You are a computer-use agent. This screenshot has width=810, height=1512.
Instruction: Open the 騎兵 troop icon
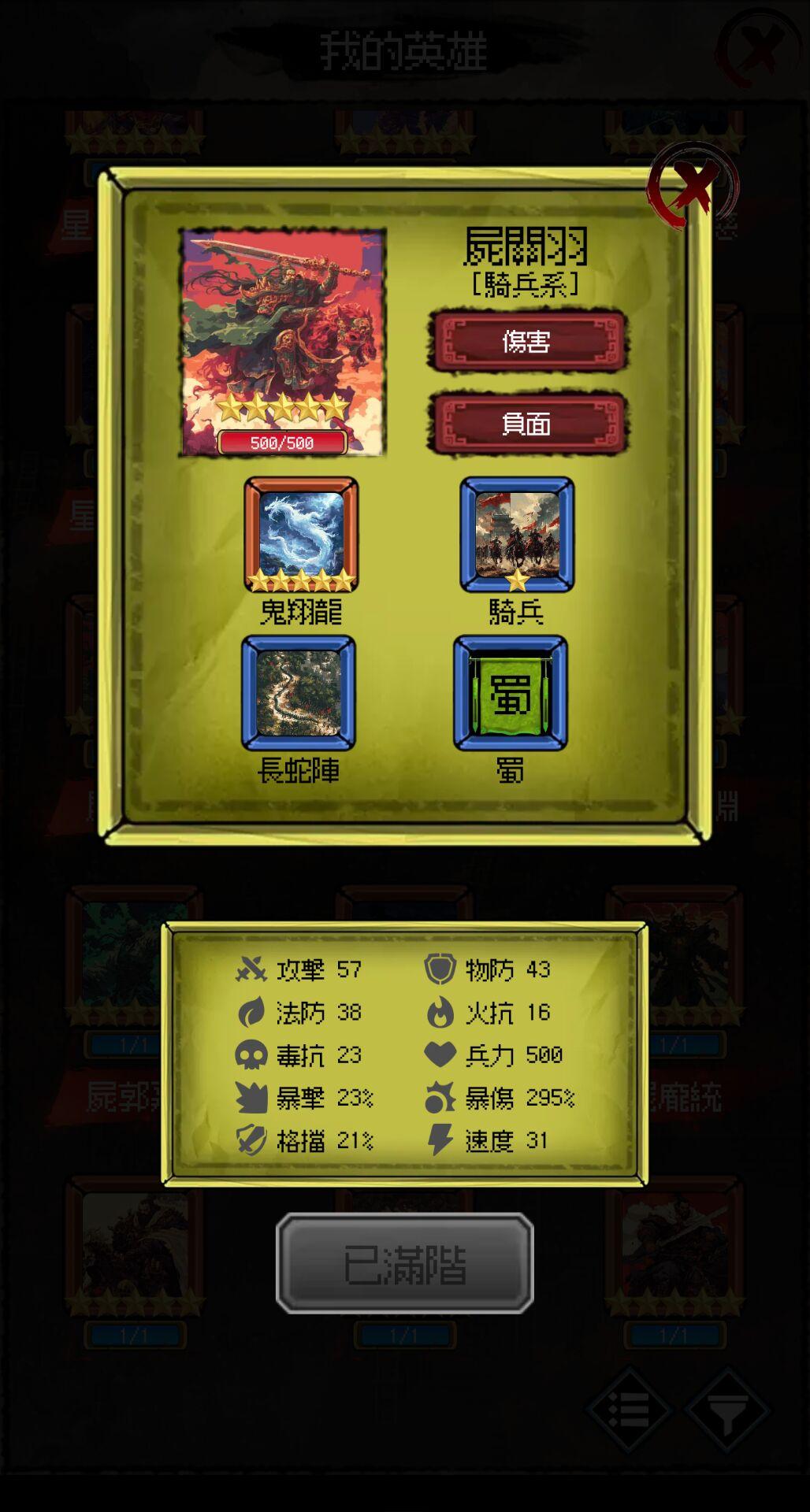[x=517, y=535]
